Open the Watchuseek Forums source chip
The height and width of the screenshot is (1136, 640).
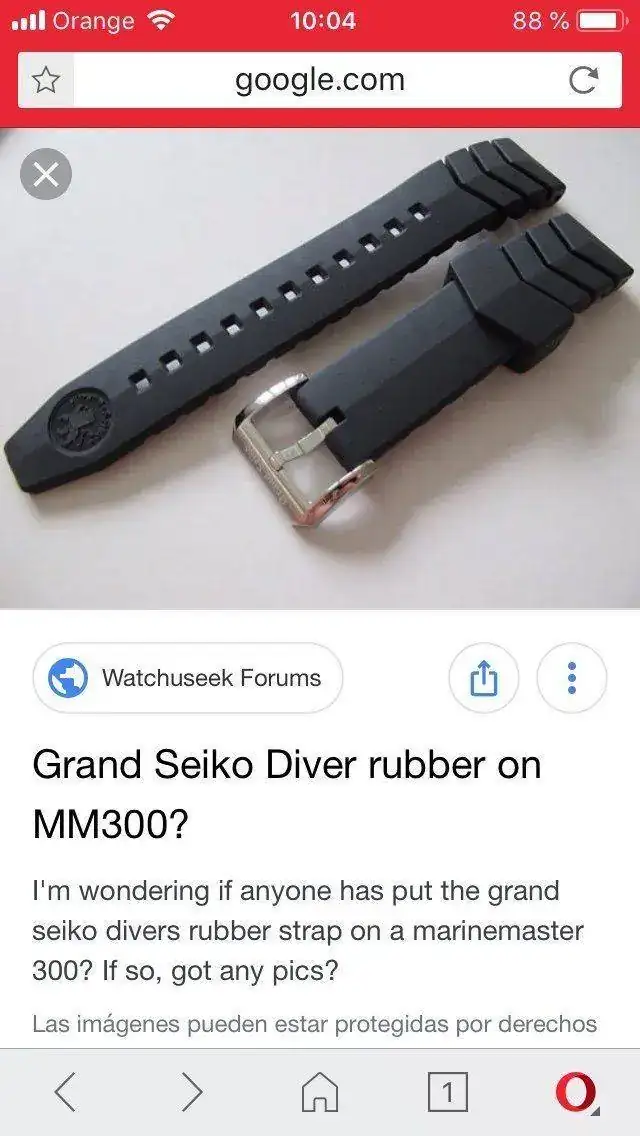188,678
